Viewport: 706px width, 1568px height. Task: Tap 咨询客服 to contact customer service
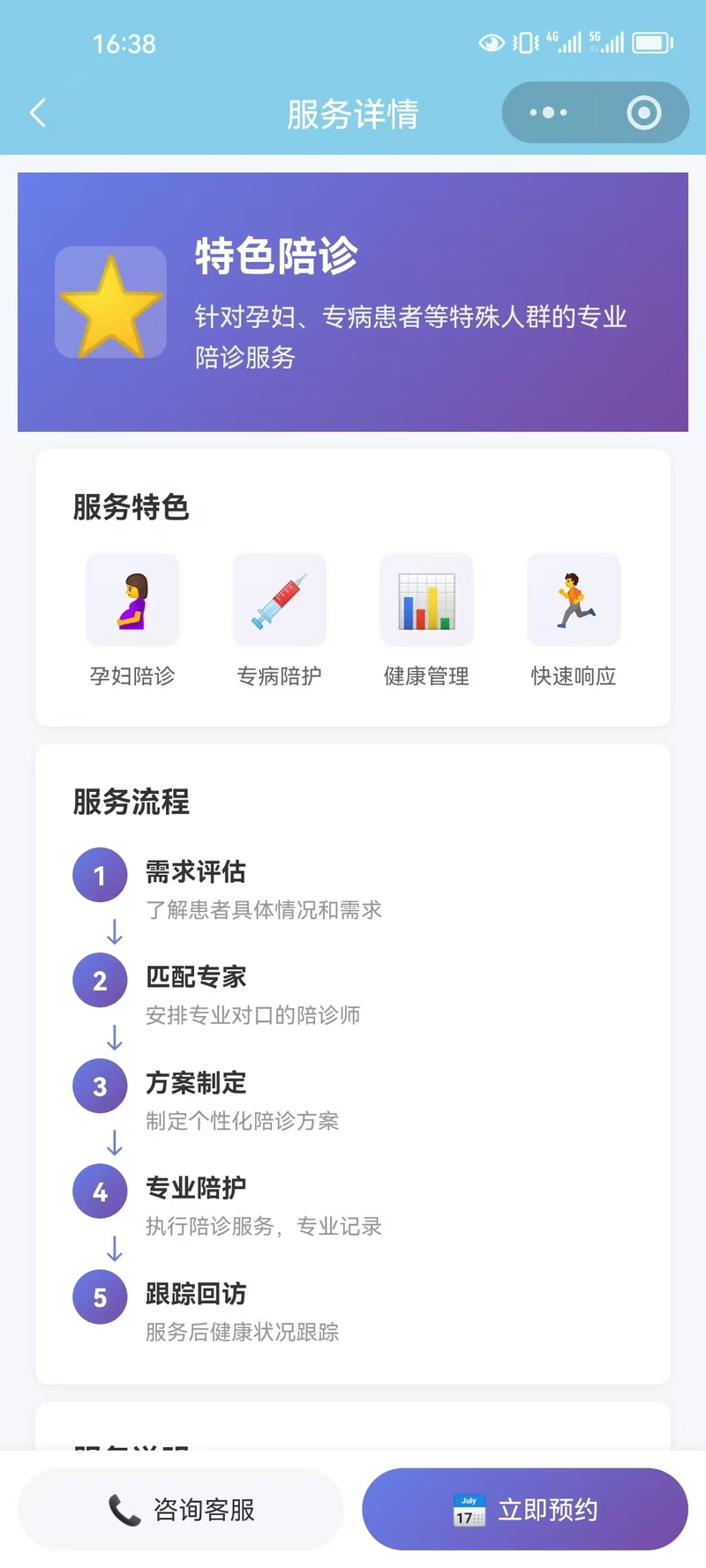[181, 1510]
